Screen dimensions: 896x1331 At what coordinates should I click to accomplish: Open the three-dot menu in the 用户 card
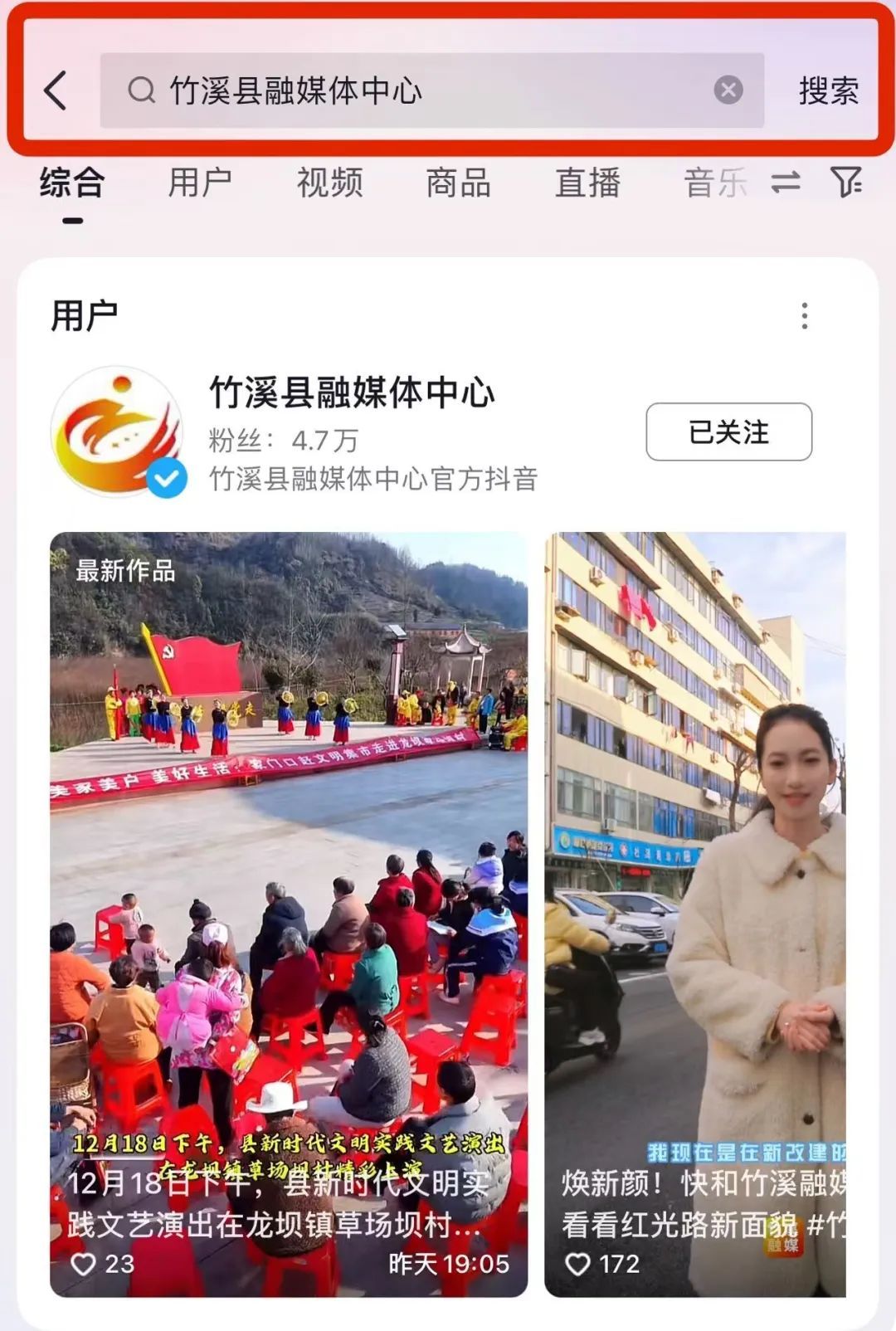tap(804, 315)
